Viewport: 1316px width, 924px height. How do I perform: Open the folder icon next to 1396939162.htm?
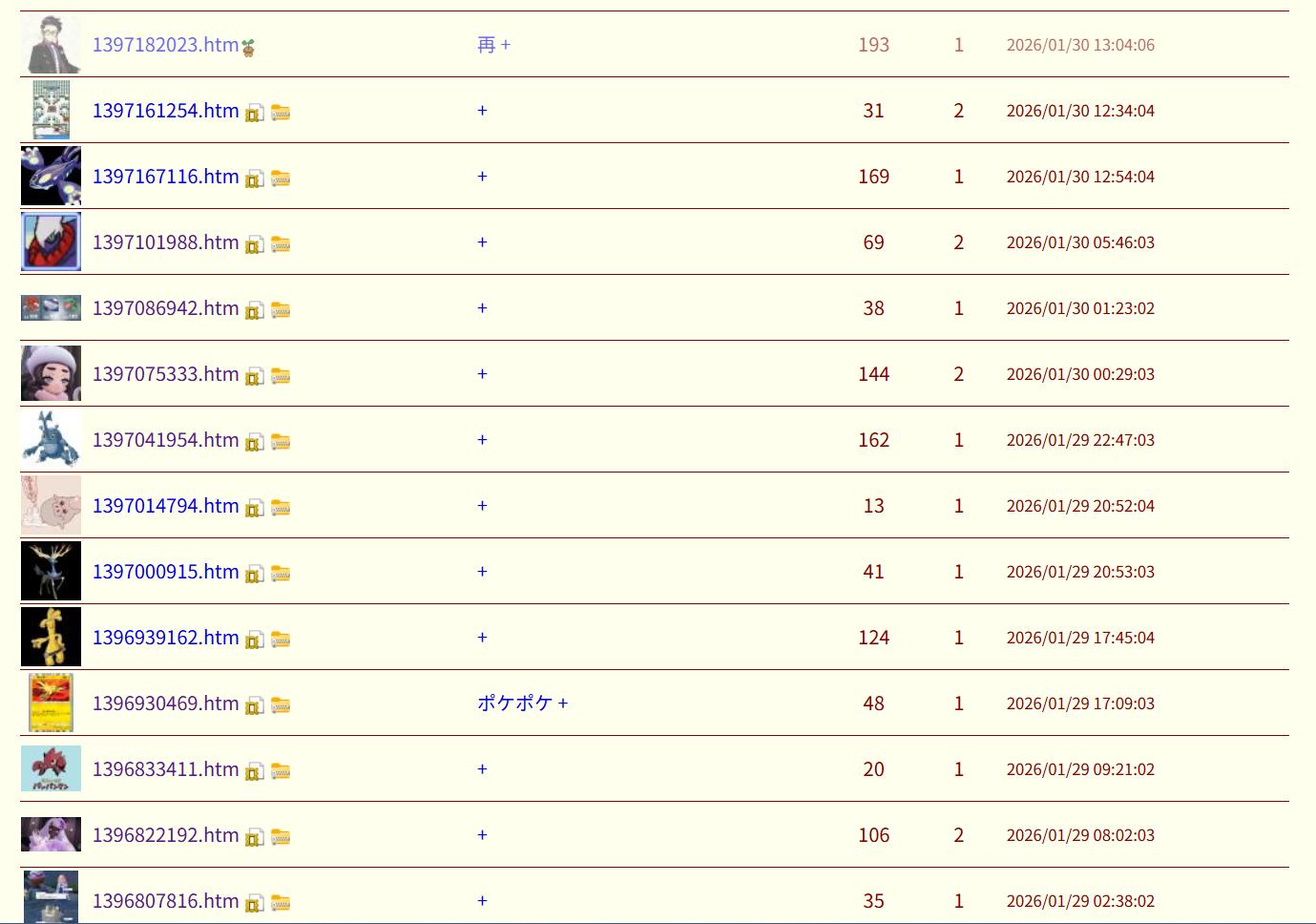(x=281, y=640)
